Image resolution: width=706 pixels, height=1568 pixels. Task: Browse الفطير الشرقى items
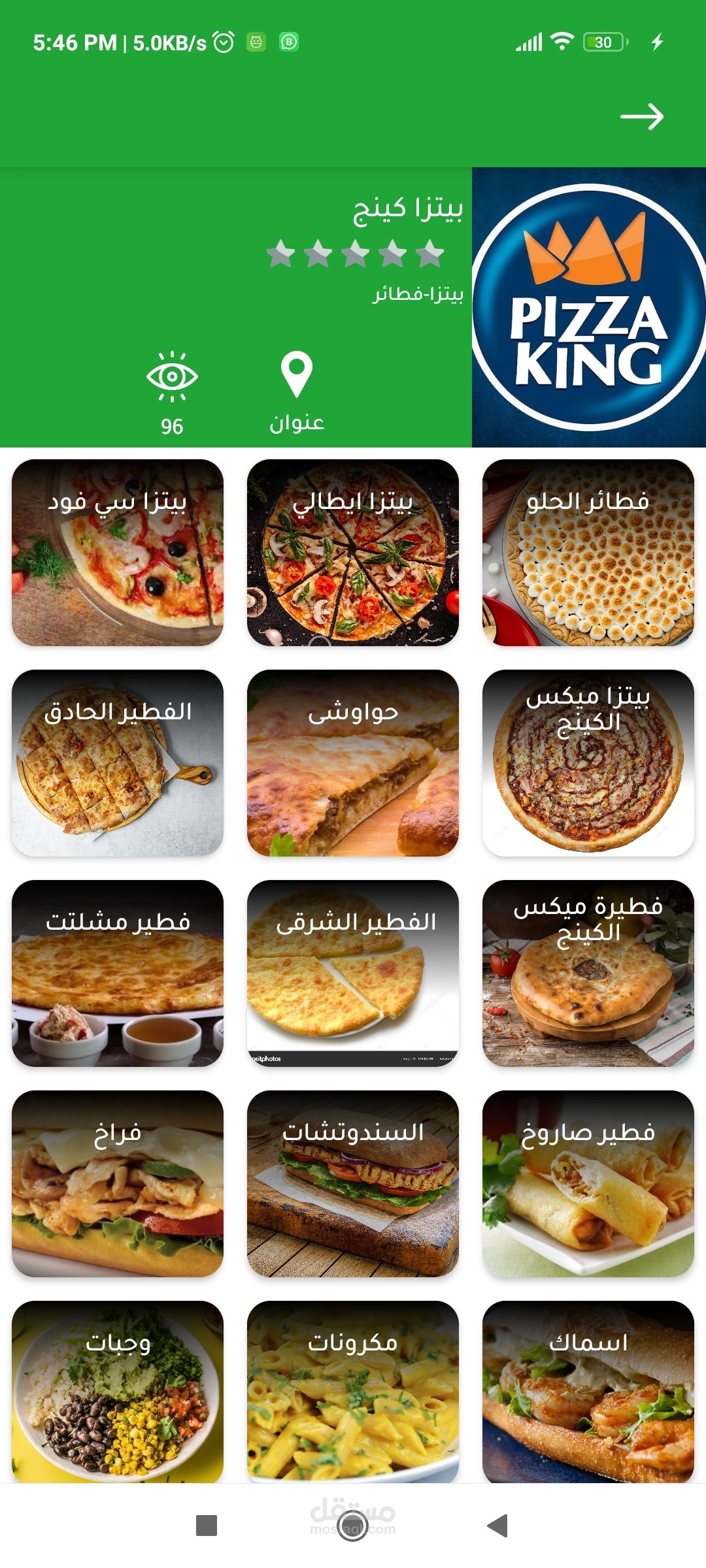[353, 973]
